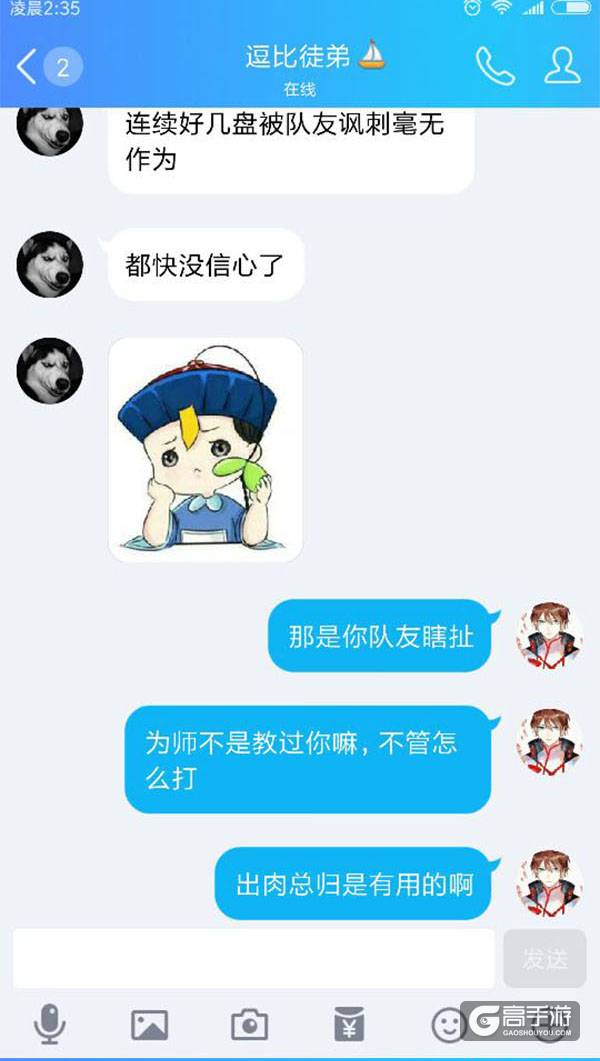Tap the message input field
This screenshot has width=600, height=1061.
coord(254,958)
